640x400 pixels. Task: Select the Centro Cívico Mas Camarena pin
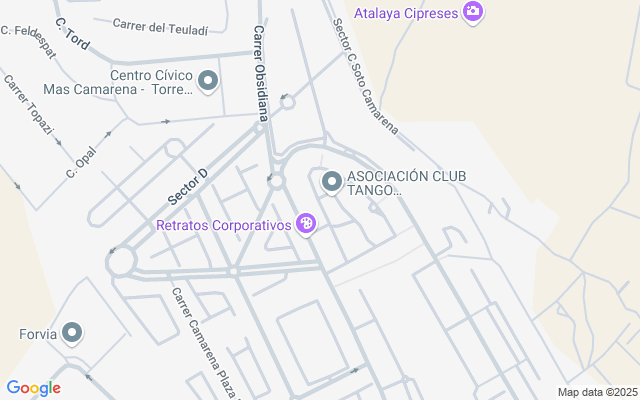(208, 81)
